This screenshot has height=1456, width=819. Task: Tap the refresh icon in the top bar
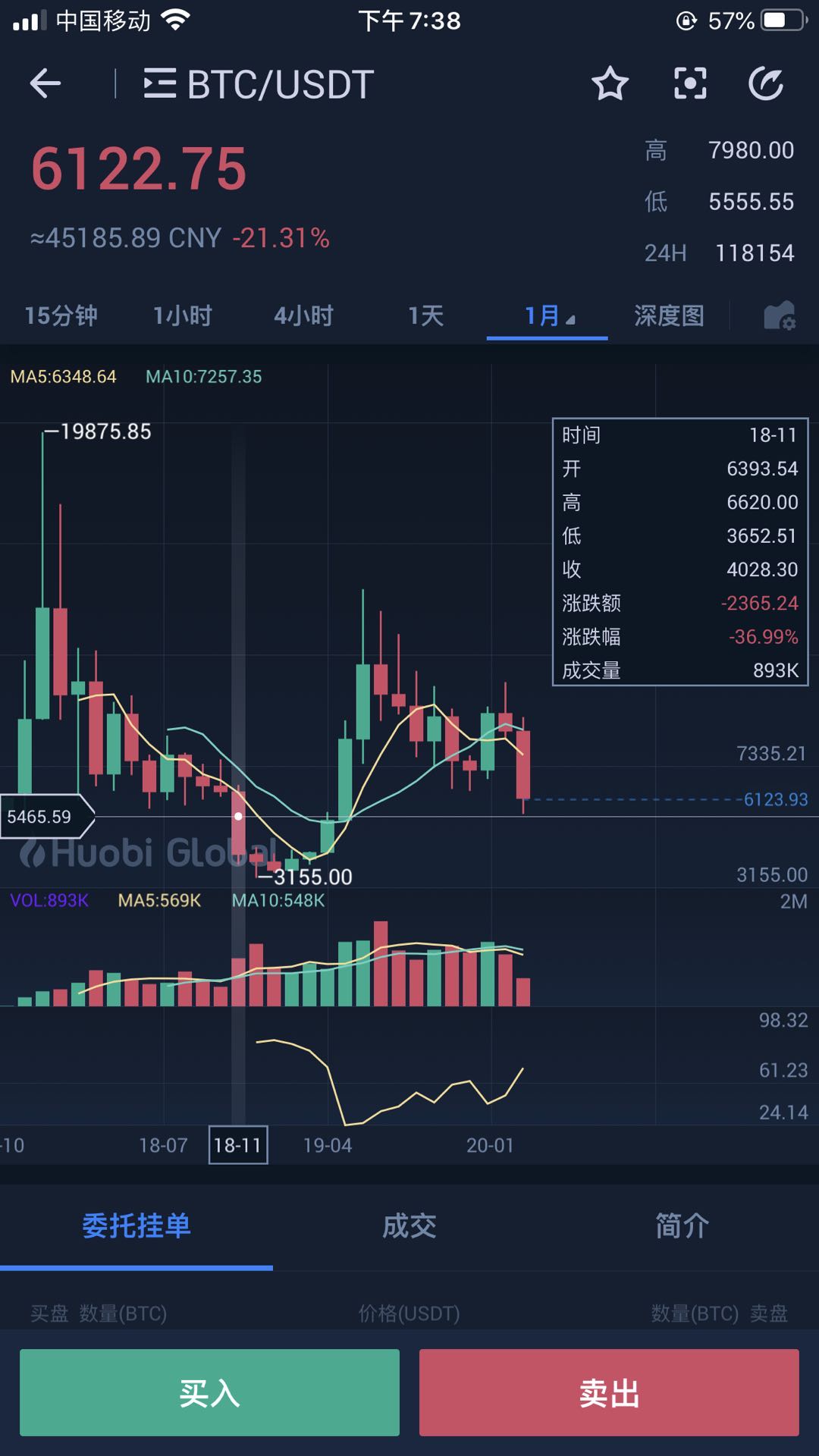click(766, 83)
